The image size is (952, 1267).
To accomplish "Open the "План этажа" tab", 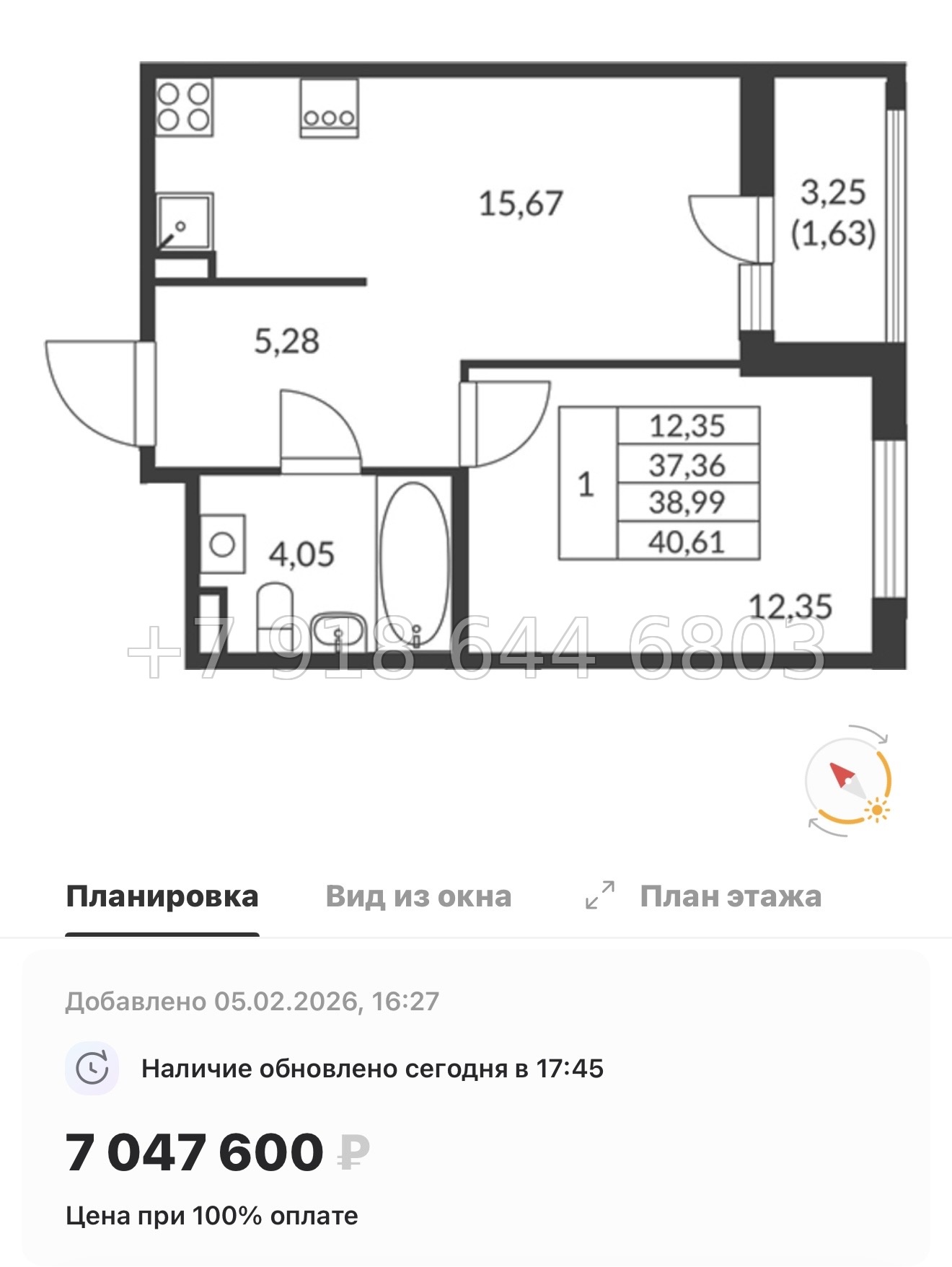I will tap(730, 896).
